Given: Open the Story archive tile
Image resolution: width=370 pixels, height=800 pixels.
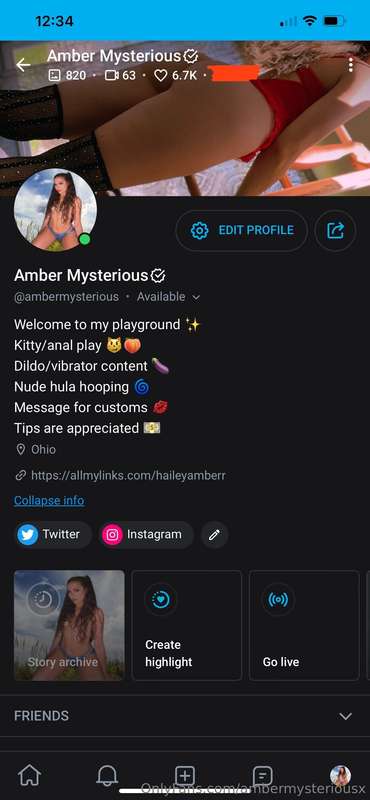Looking at the screenshot, I should [x=69, y=625].
